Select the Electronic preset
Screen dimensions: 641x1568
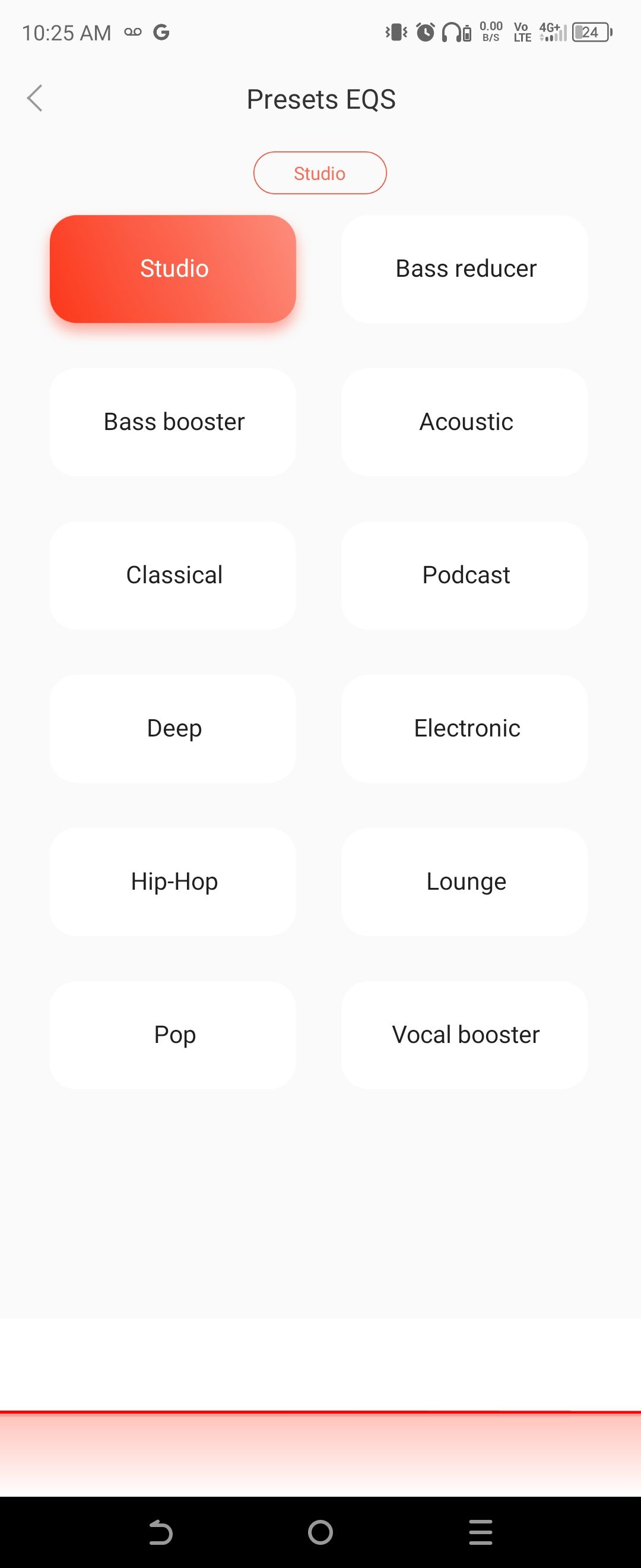[465, 728]
